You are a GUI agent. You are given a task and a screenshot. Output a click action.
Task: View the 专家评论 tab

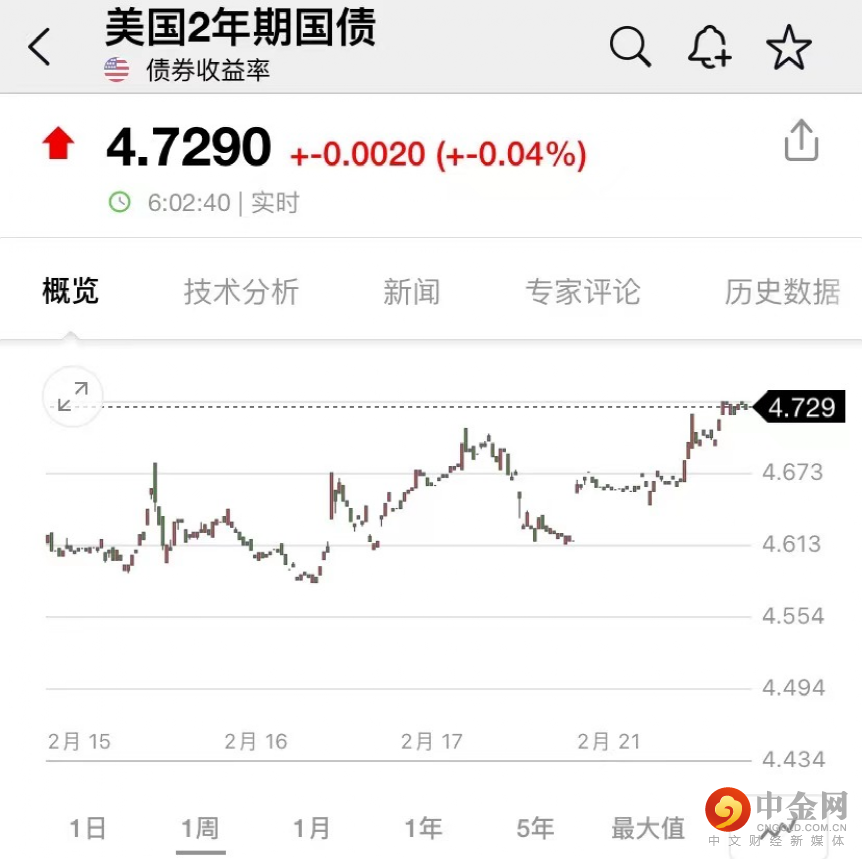click(x=582, y=292)
